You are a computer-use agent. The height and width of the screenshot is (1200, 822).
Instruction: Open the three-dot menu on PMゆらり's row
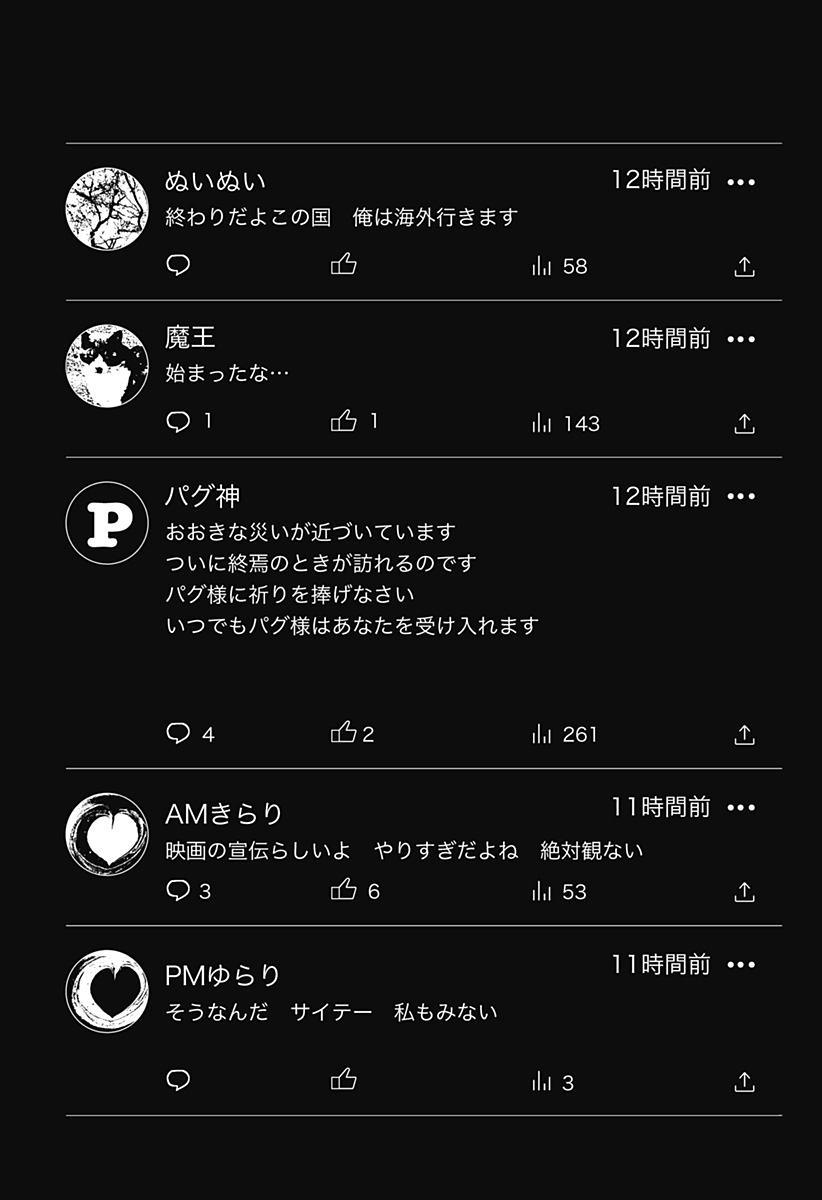738,963
